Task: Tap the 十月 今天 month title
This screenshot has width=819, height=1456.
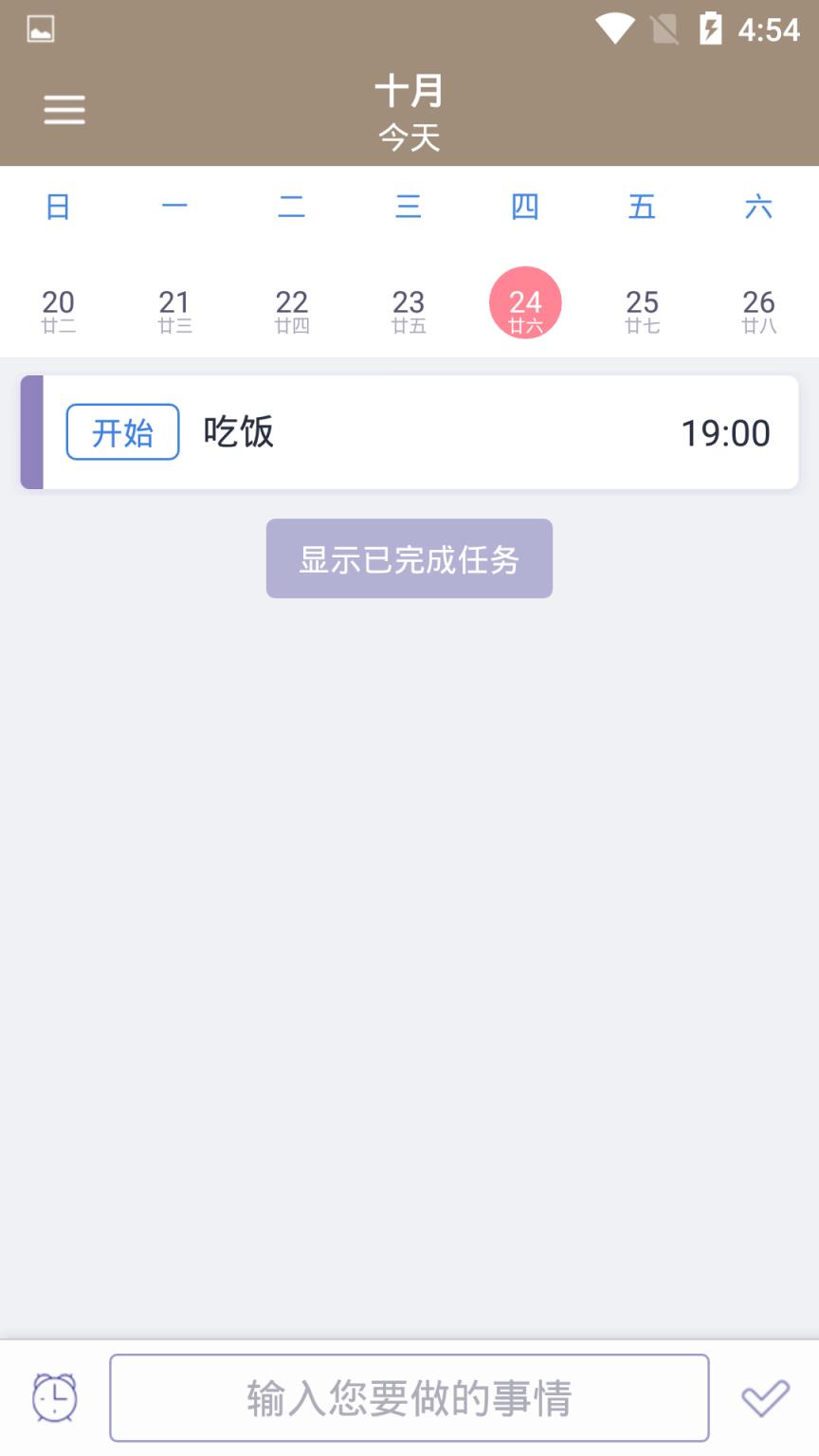Action: 409,112
